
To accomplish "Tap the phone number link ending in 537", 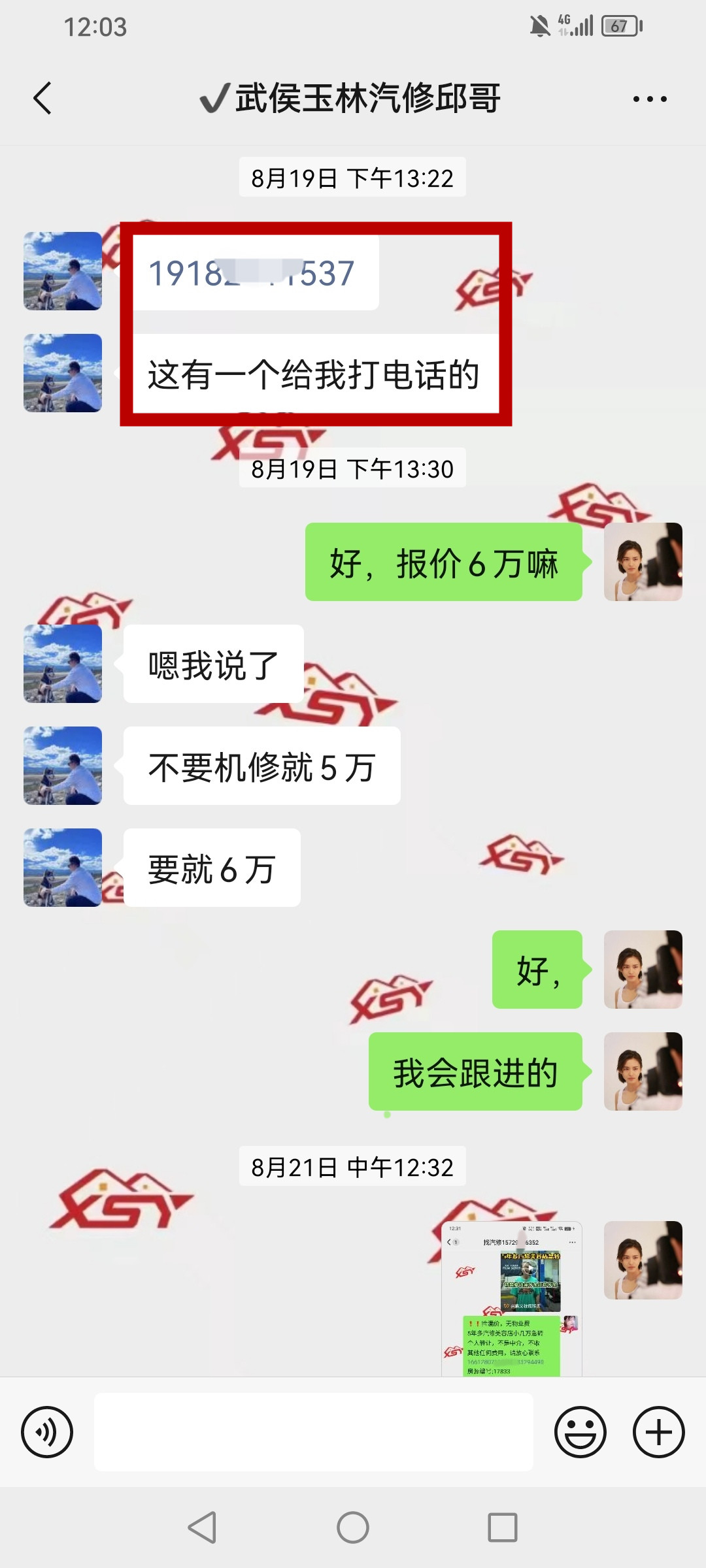I will click(252, 273).
